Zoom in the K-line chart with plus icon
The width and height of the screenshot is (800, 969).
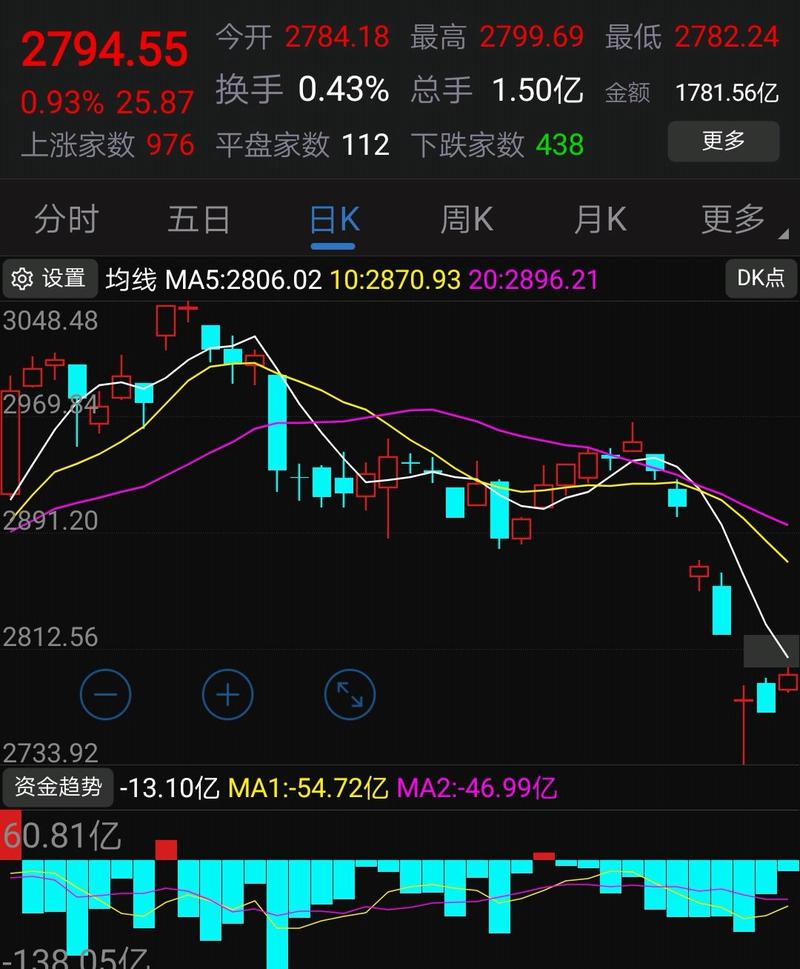227,695
